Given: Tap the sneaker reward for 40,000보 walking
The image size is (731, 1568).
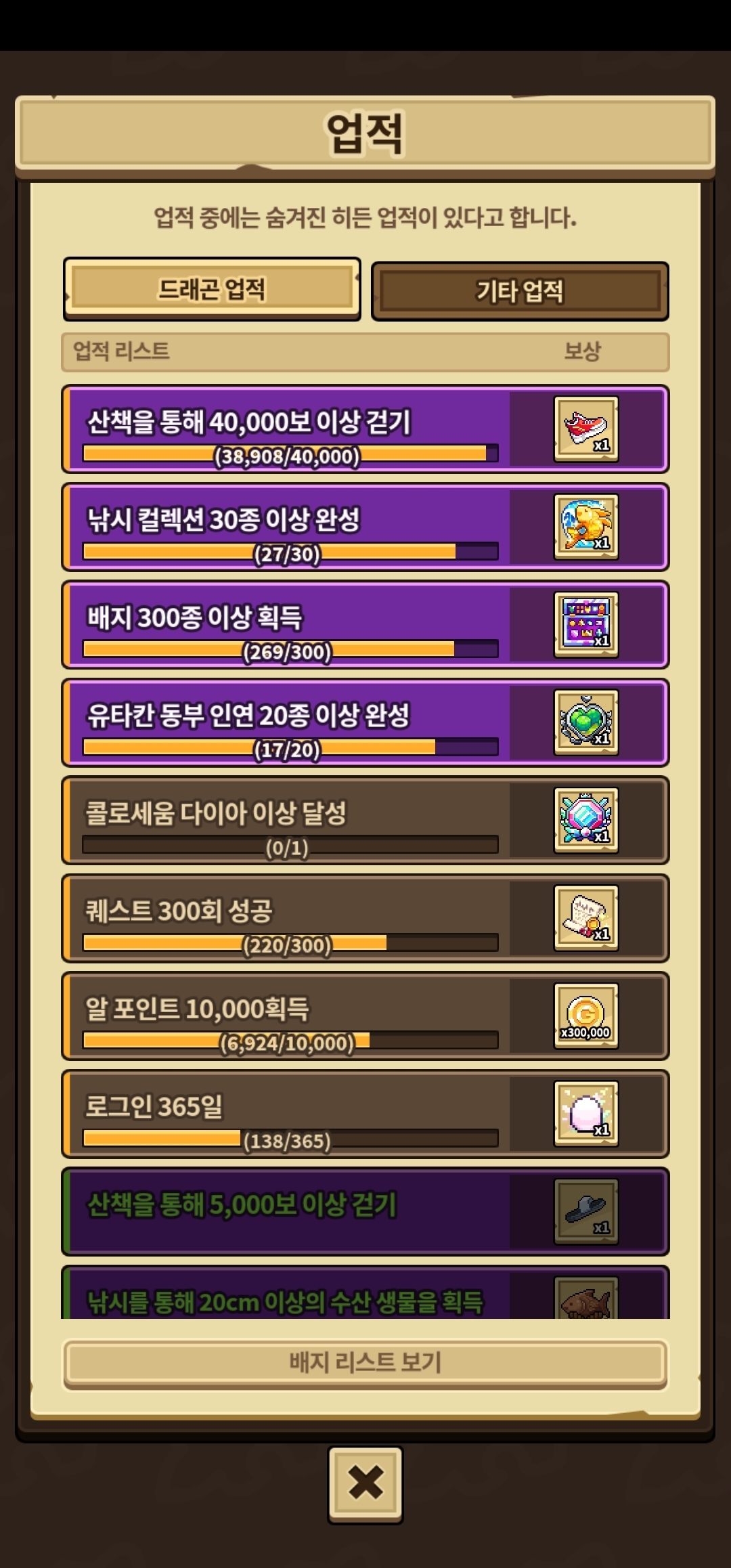Looking at the screenshot, I should (x=586, y=429).
